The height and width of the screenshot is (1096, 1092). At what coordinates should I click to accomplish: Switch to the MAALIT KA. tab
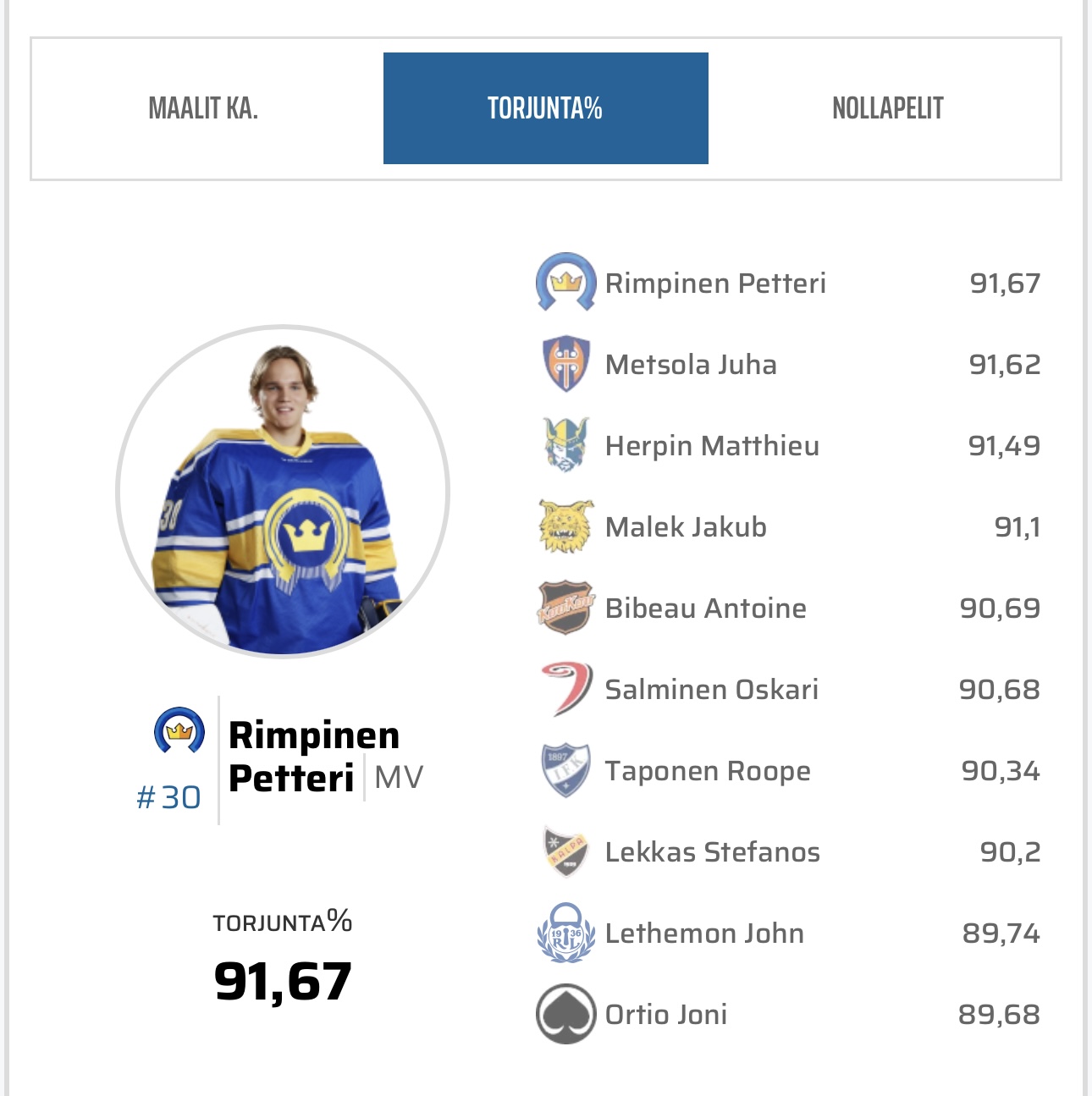203,108
